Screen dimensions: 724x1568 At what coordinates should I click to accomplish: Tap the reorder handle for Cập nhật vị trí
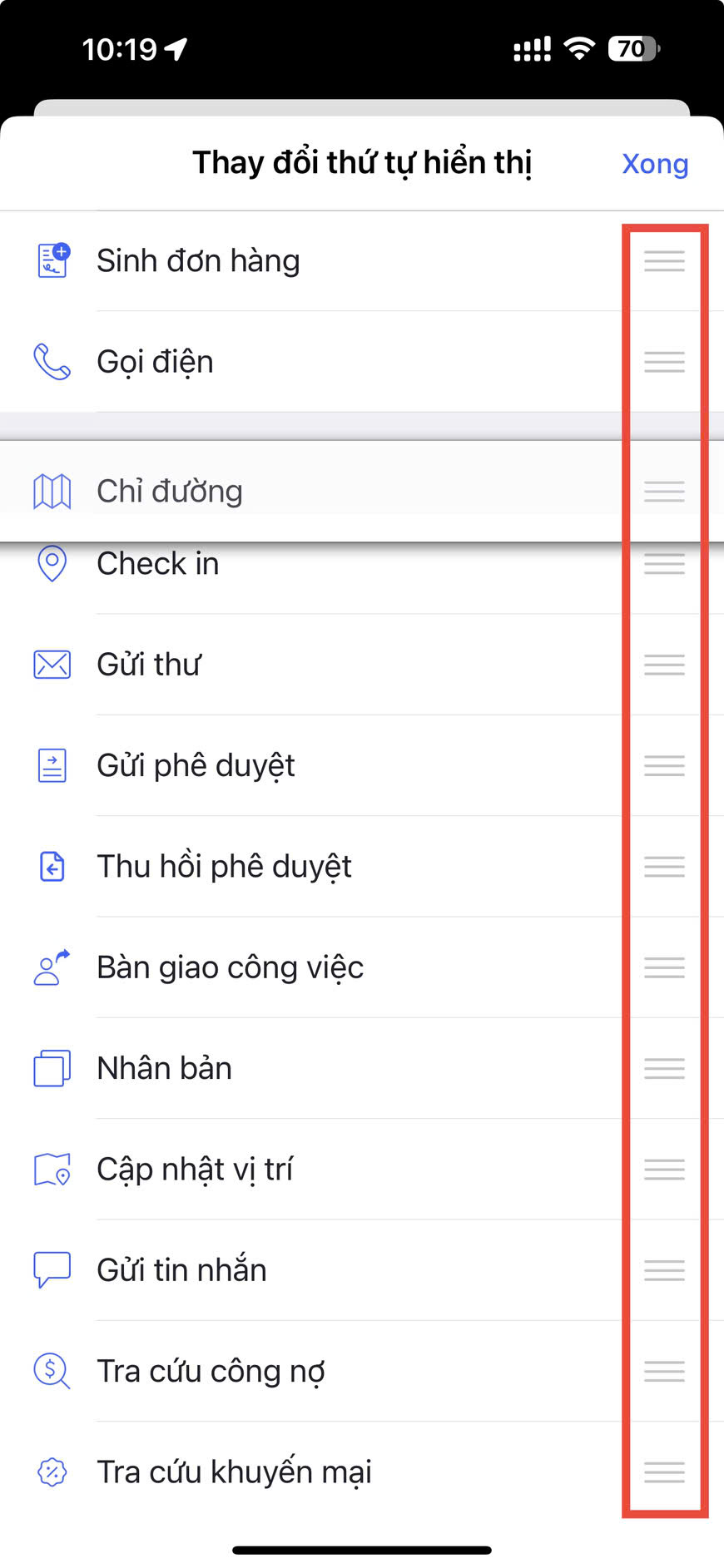[x=664, y=1170]
